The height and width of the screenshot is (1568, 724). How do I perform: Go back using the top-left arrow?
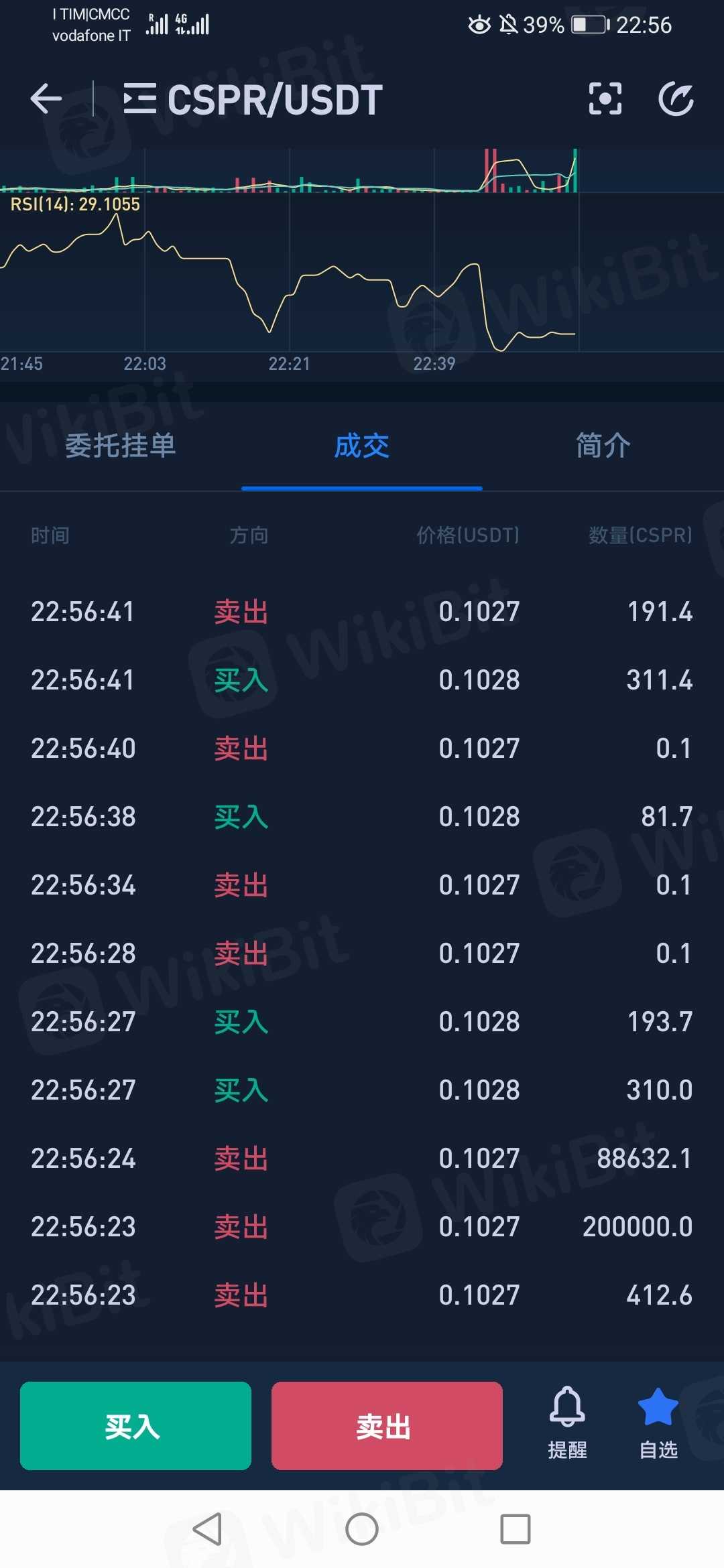pos(46,99)
